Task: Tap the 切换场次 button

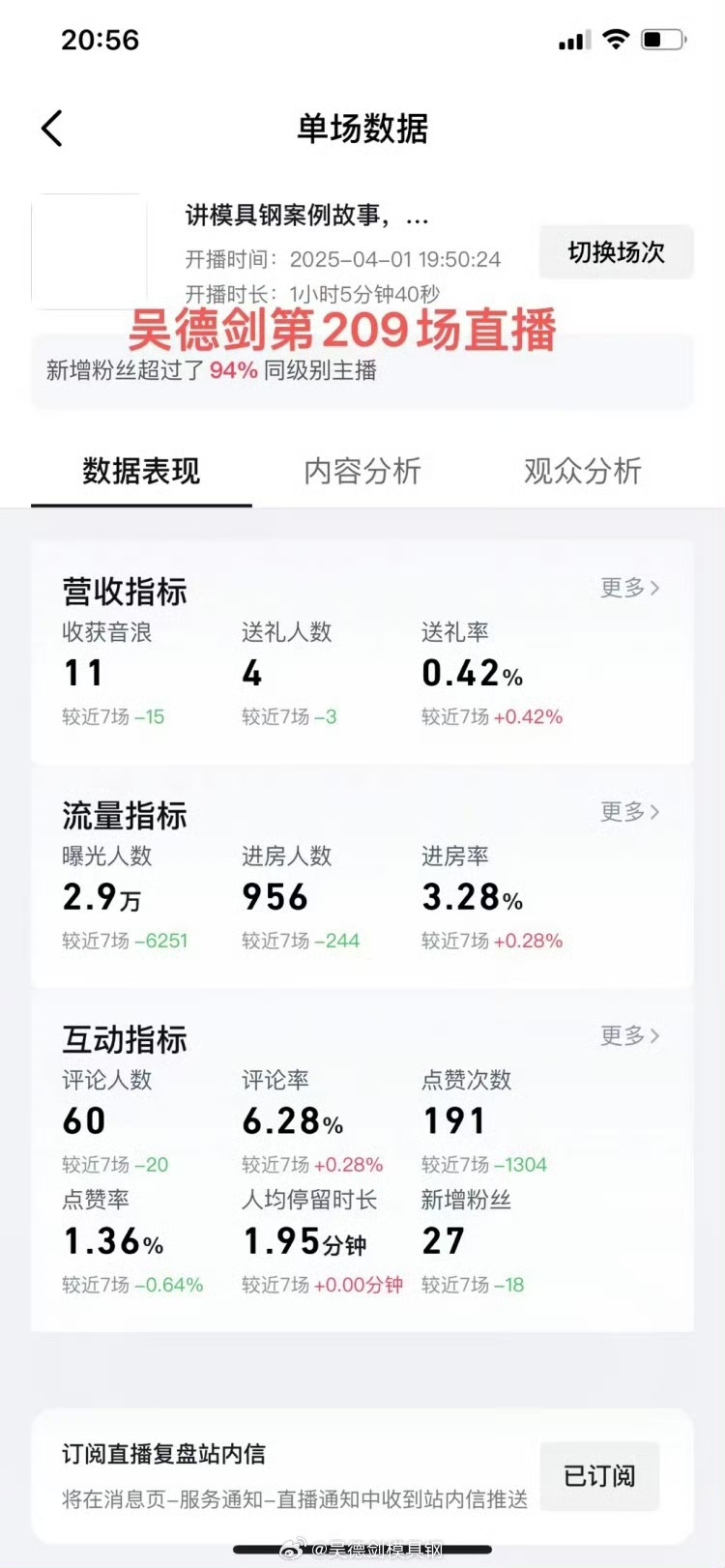Action: click(x=616, y=252)
